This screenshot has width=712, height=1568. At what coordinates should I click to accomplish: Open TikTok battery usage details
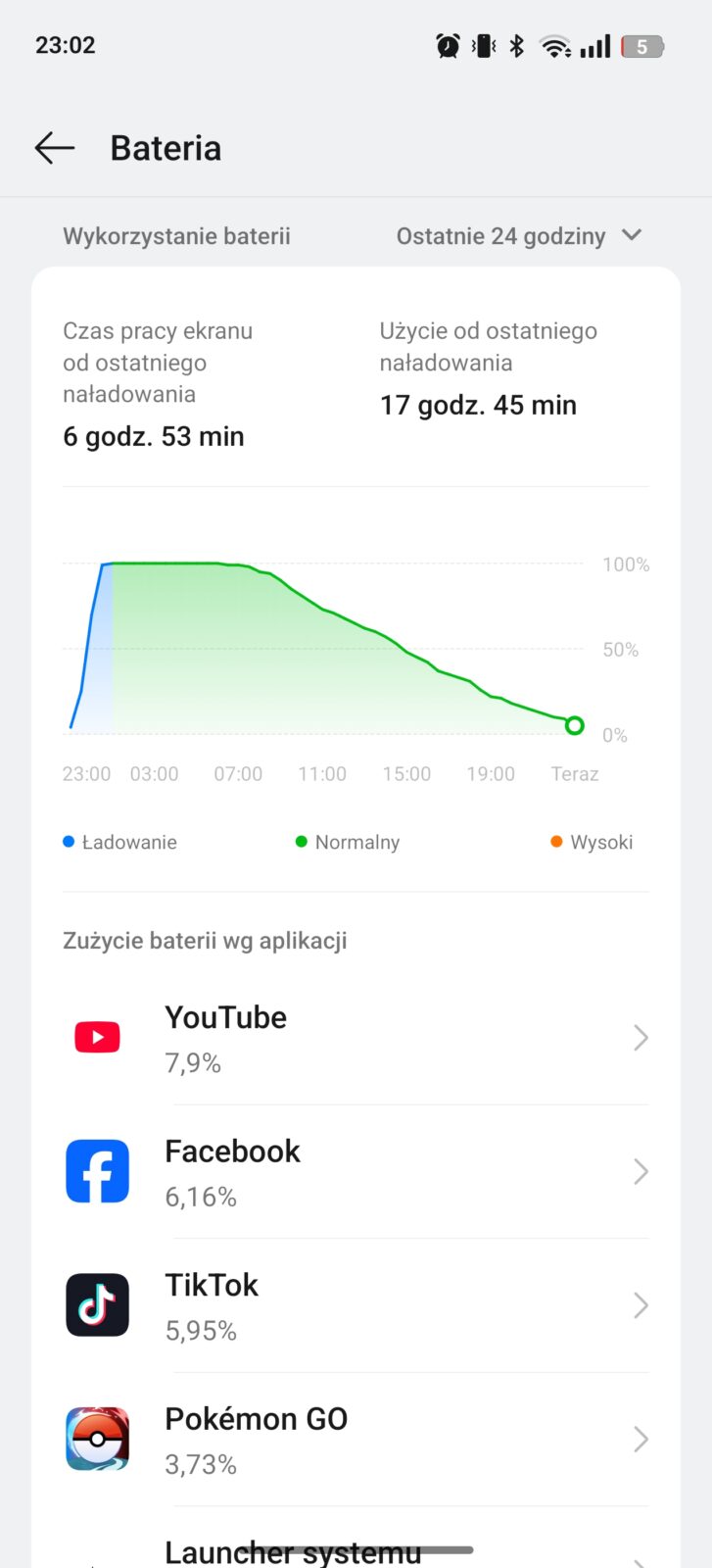[x=356, y=1305]
